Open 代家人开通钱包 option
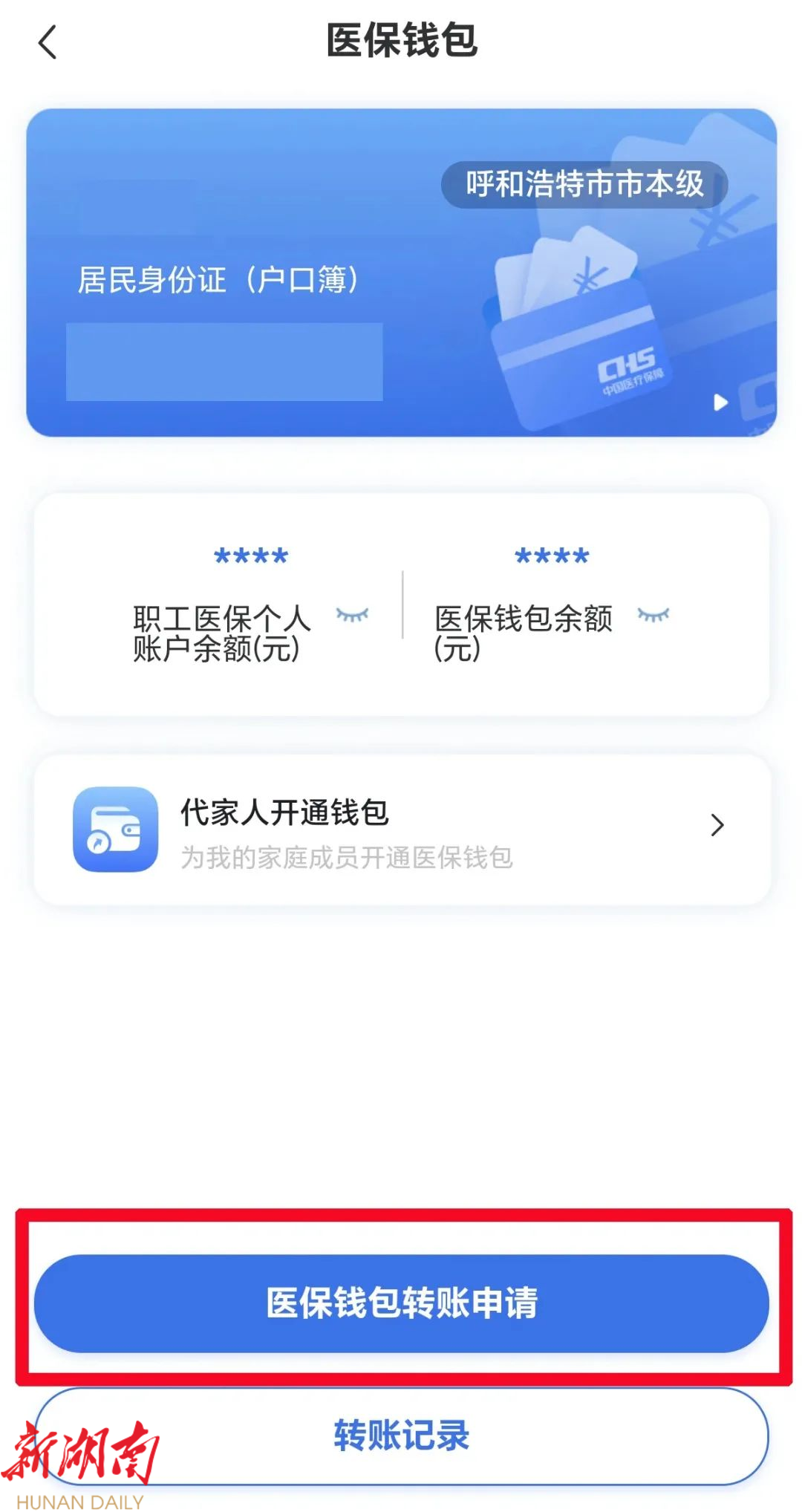 401,830
